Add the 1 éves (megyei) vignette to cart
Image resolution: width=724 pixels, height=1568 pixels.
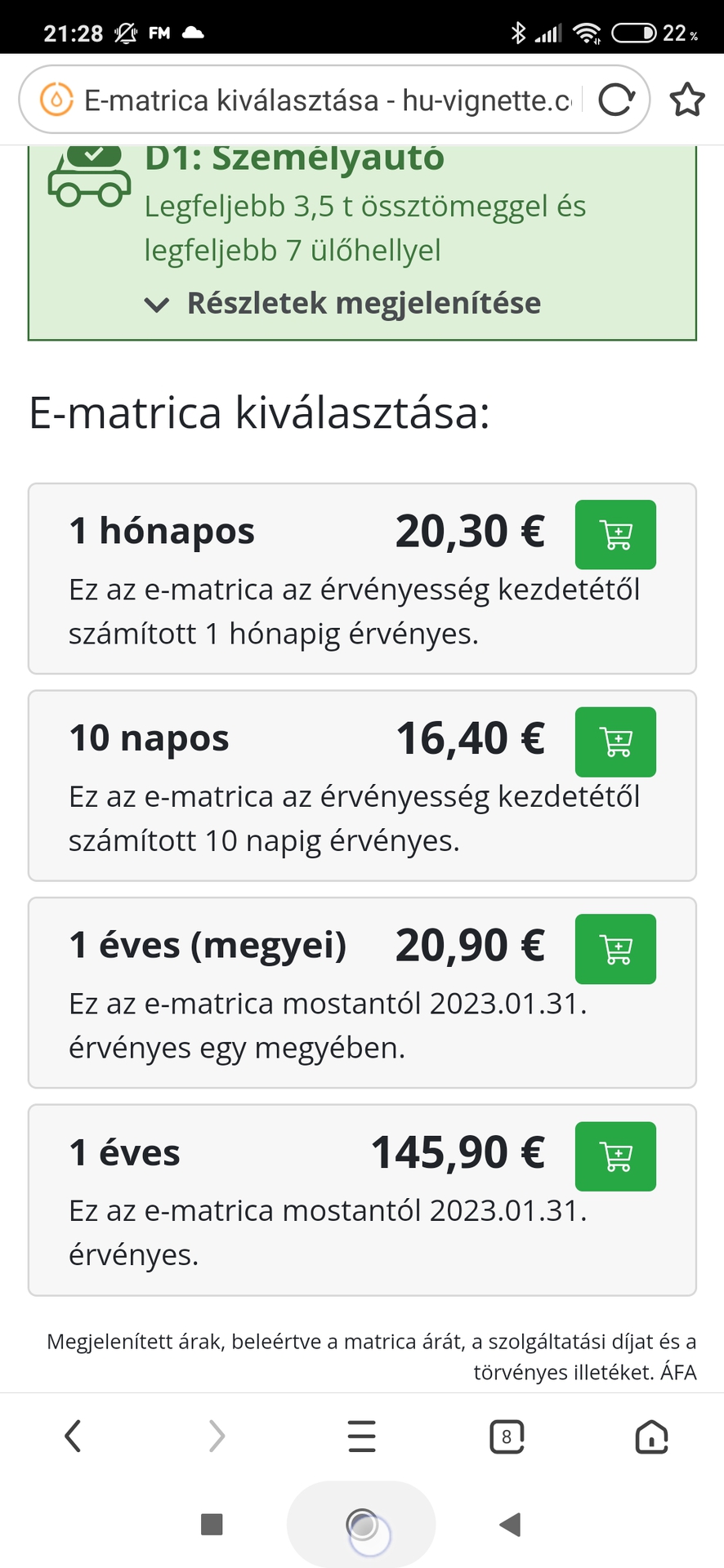[615, 949]
